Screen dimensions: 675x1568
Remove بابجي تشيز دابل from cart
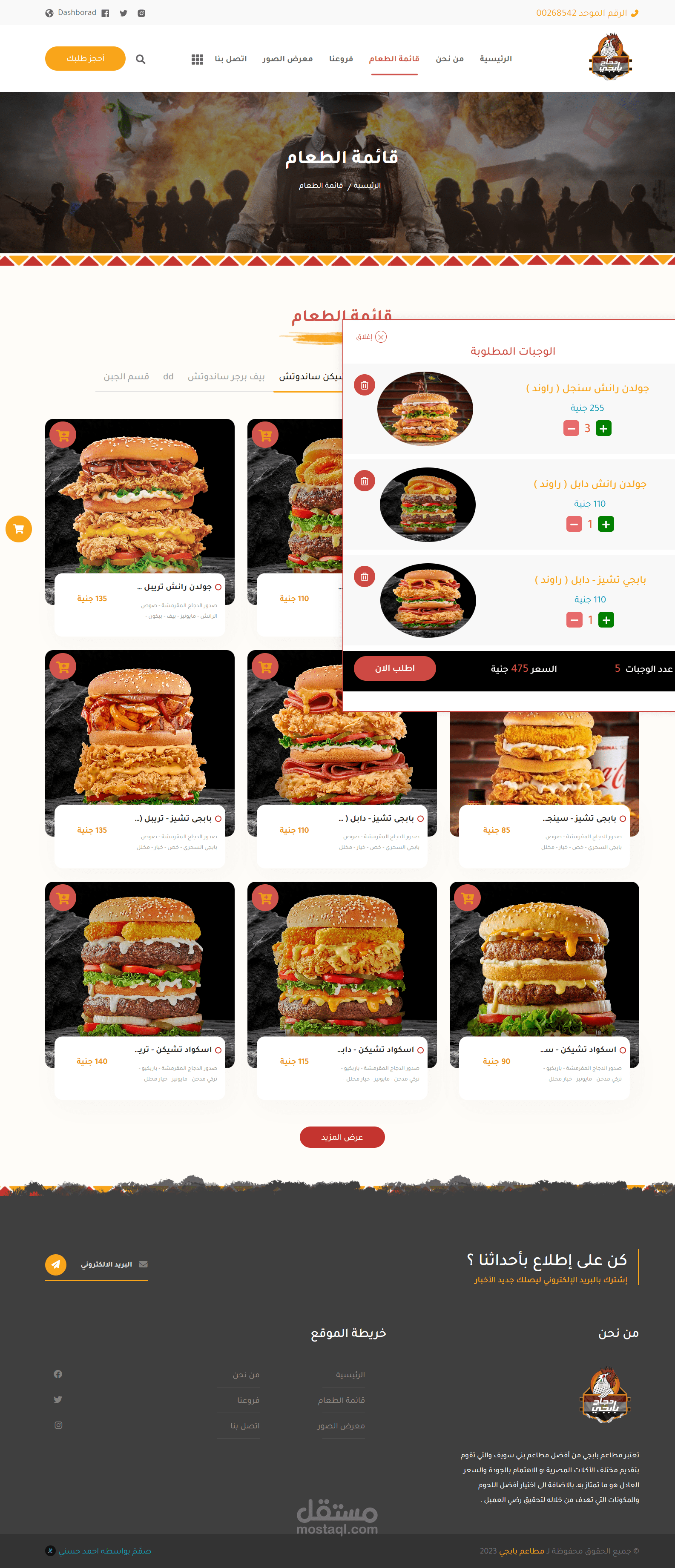coord(365,576)
